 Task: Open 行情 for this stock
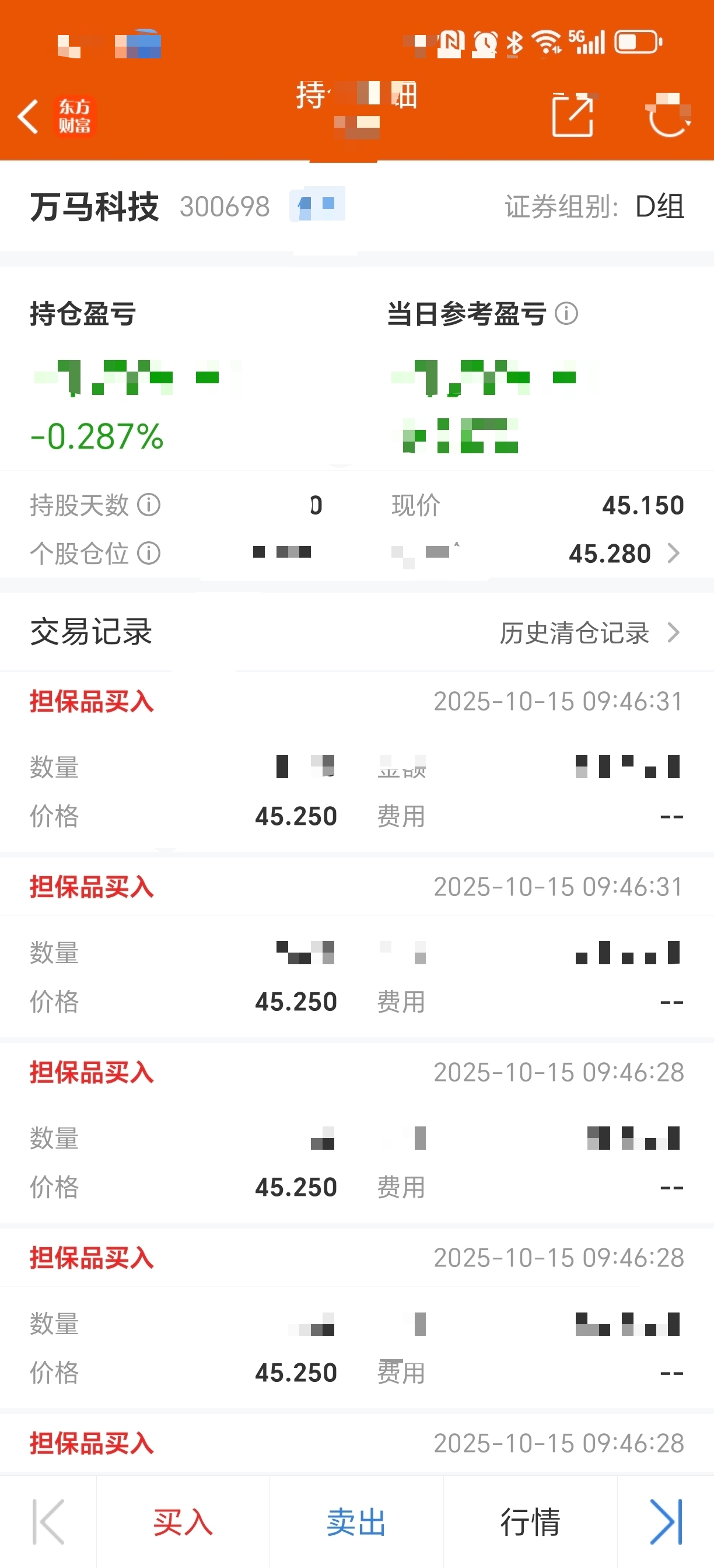[x=530, y=1522]
